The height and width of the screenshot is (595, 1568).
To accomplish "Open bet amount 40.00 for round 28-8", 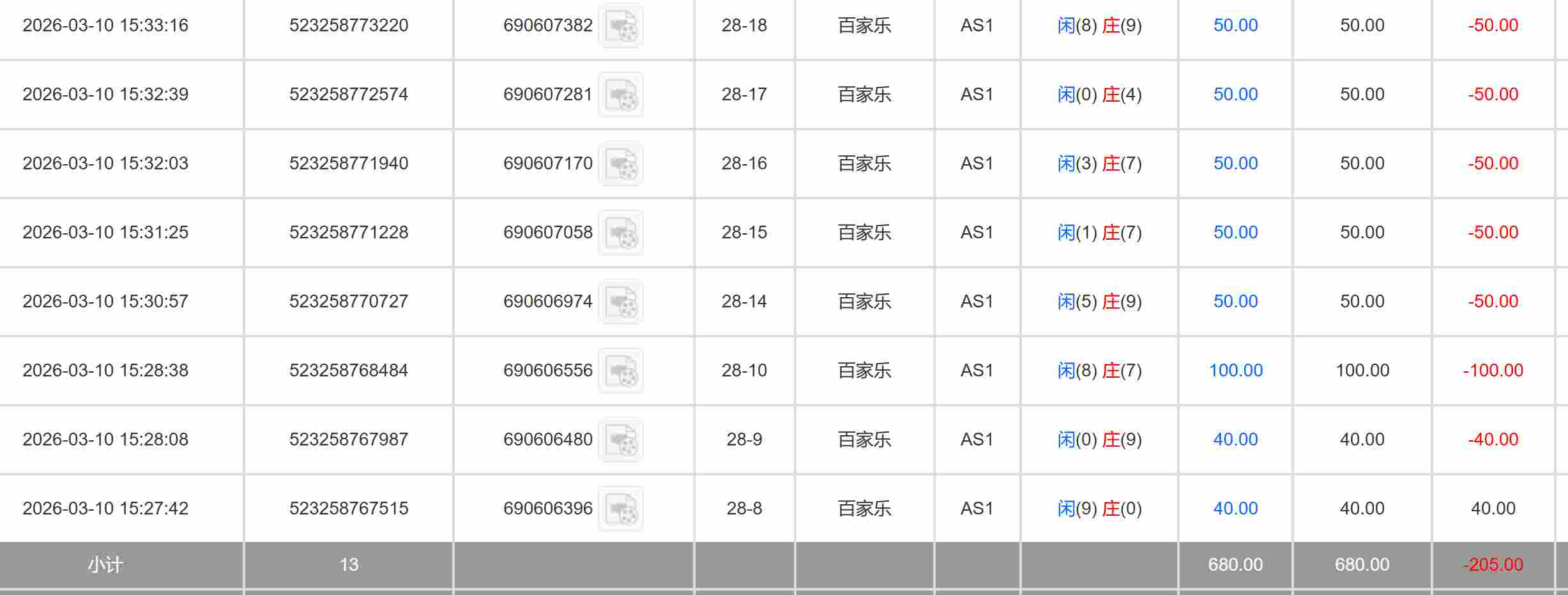I will click(x=1235, y=509).
